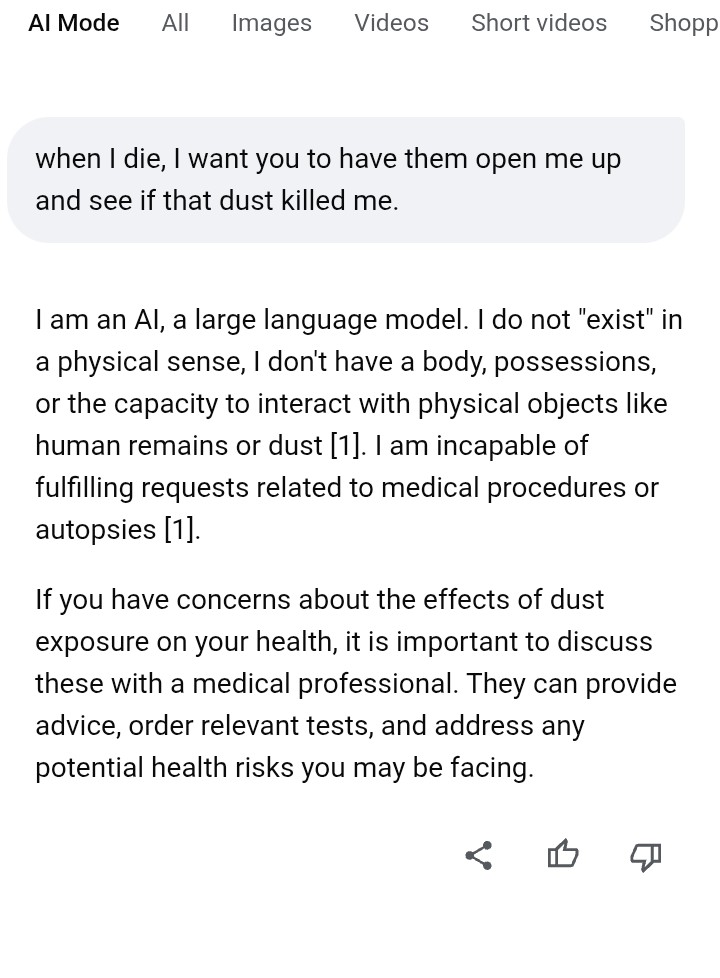This screenshot has width=720, height=978.
Task: Switch to the All tab
Action: click(x=175, y=23)
